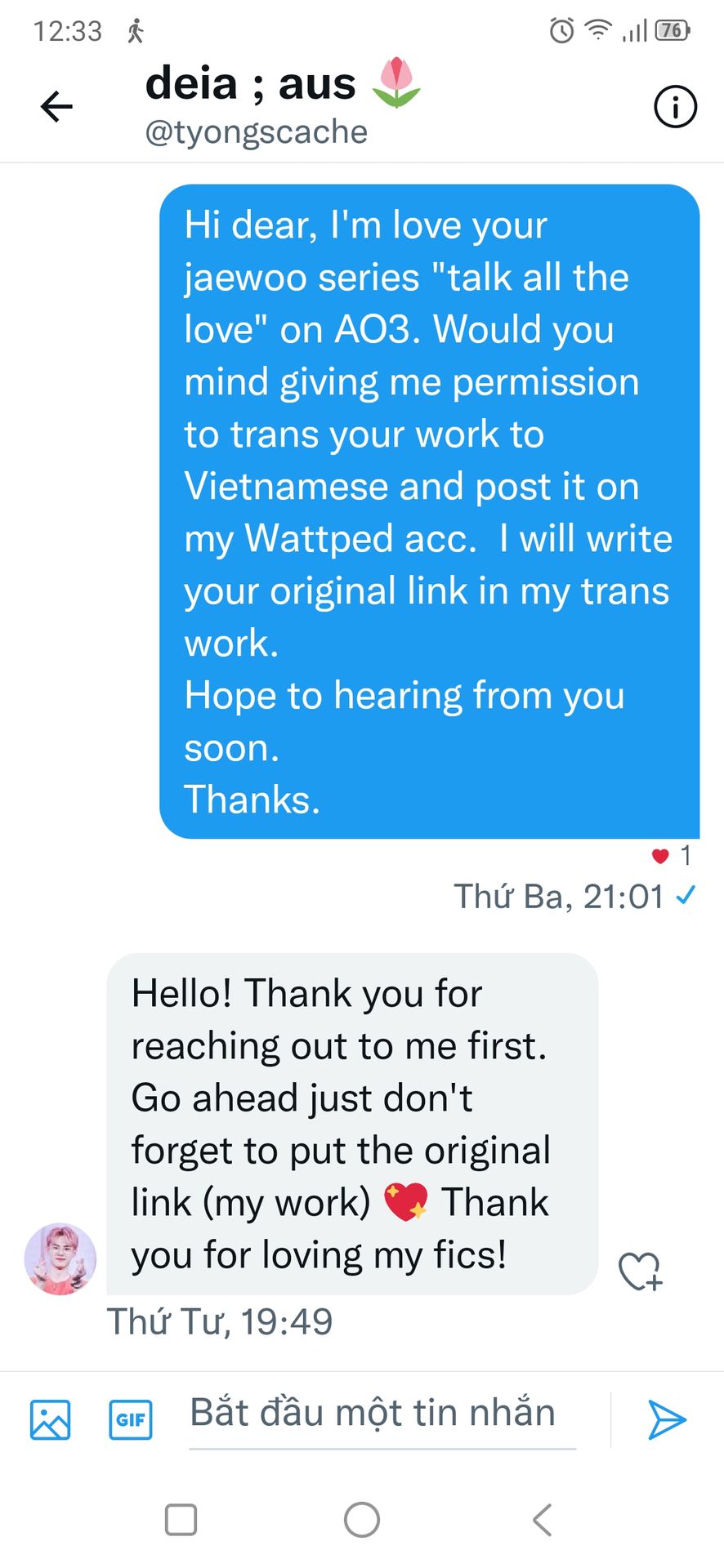Go back from the conversation

click(x=56, y=106)
